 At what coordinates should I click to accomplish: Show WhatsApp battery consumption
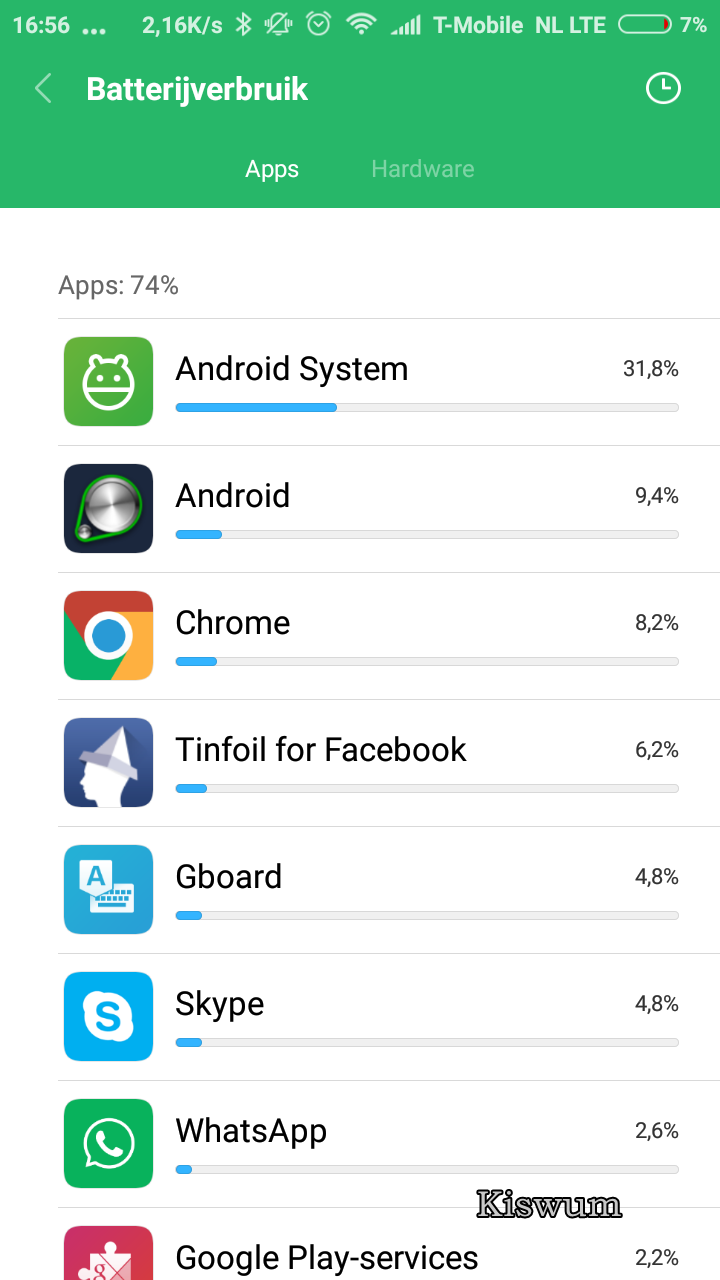pos(389,1145)
